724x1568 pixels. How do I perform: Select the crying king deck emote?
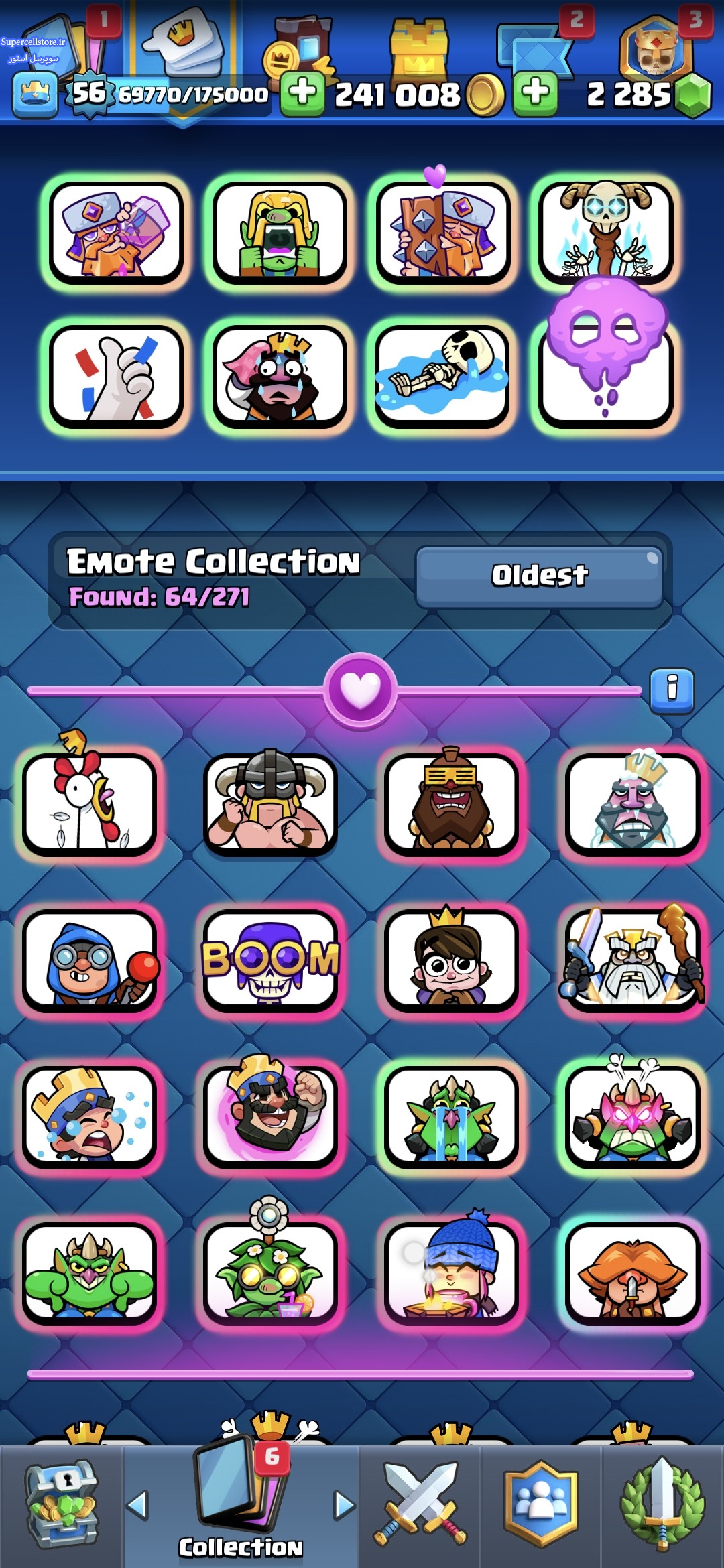tap(280, 377)
